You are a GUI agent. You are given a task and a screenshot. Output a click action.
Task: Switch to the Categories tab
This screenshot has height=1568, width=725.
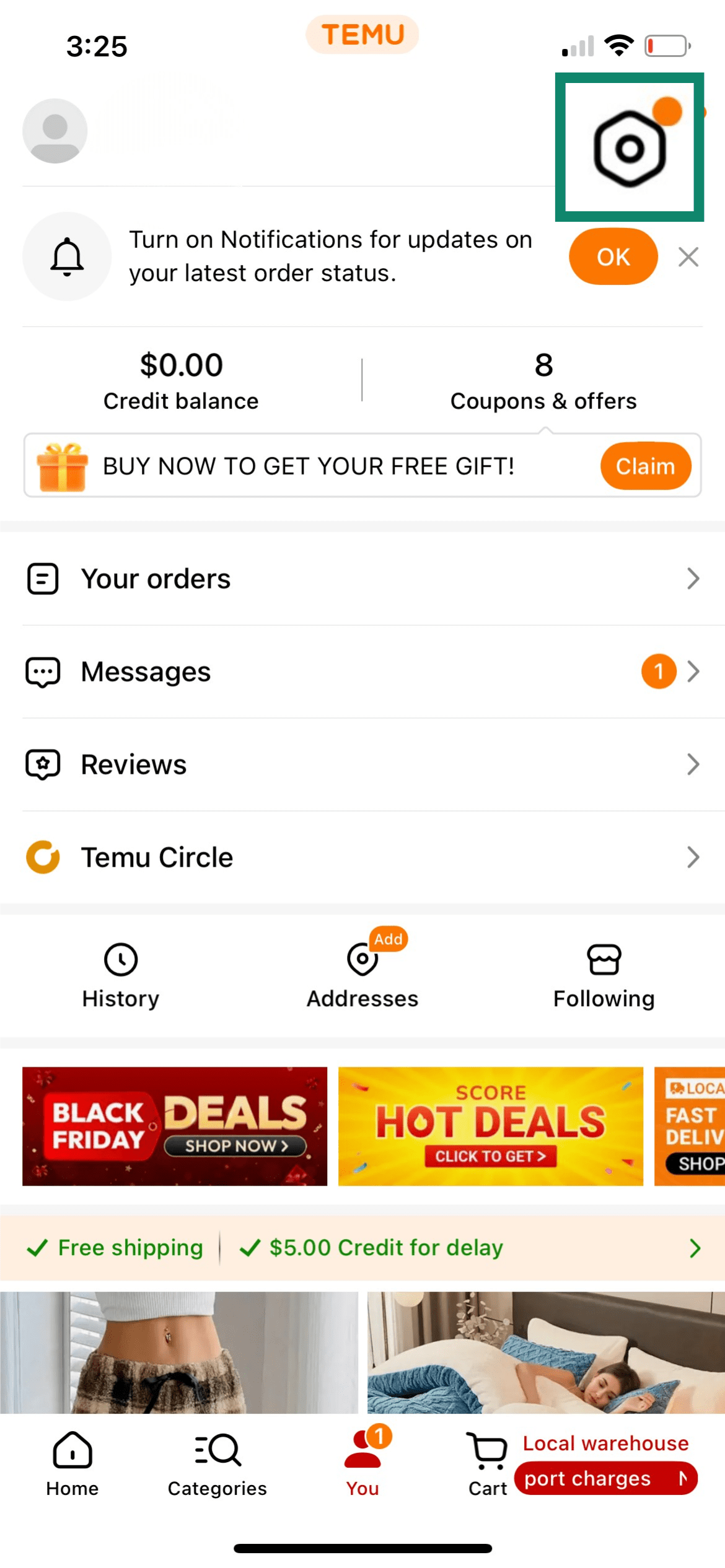(217, 1464)
